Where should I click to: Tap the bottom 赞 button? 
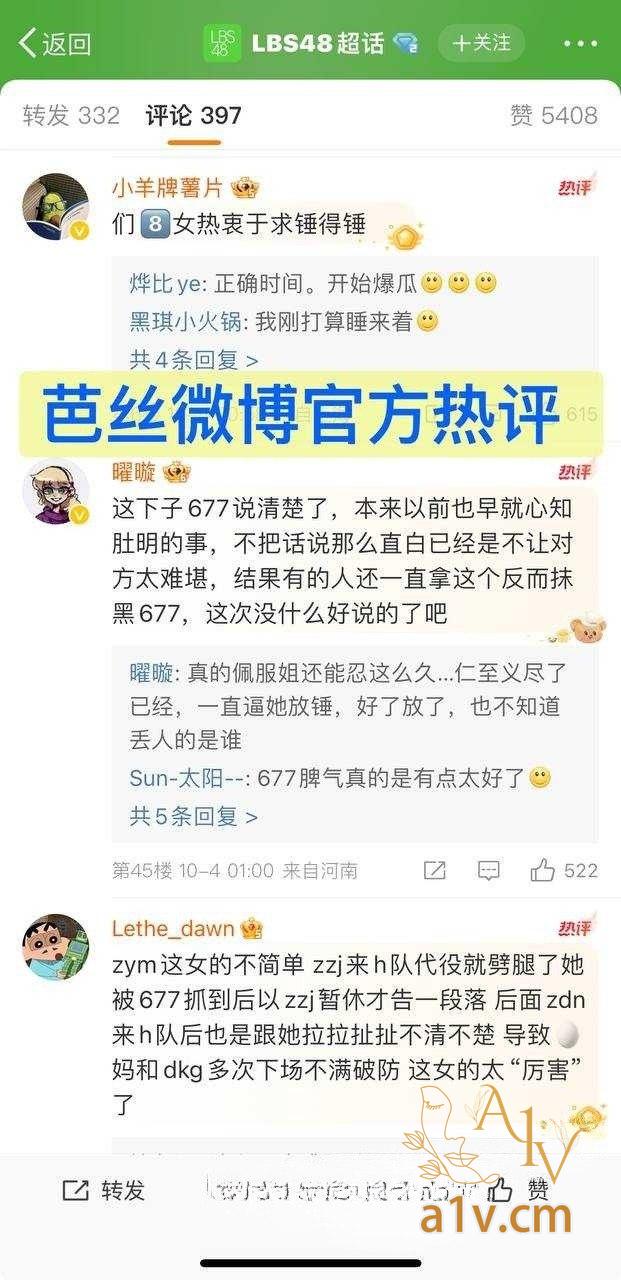[x=520, y=1189]
